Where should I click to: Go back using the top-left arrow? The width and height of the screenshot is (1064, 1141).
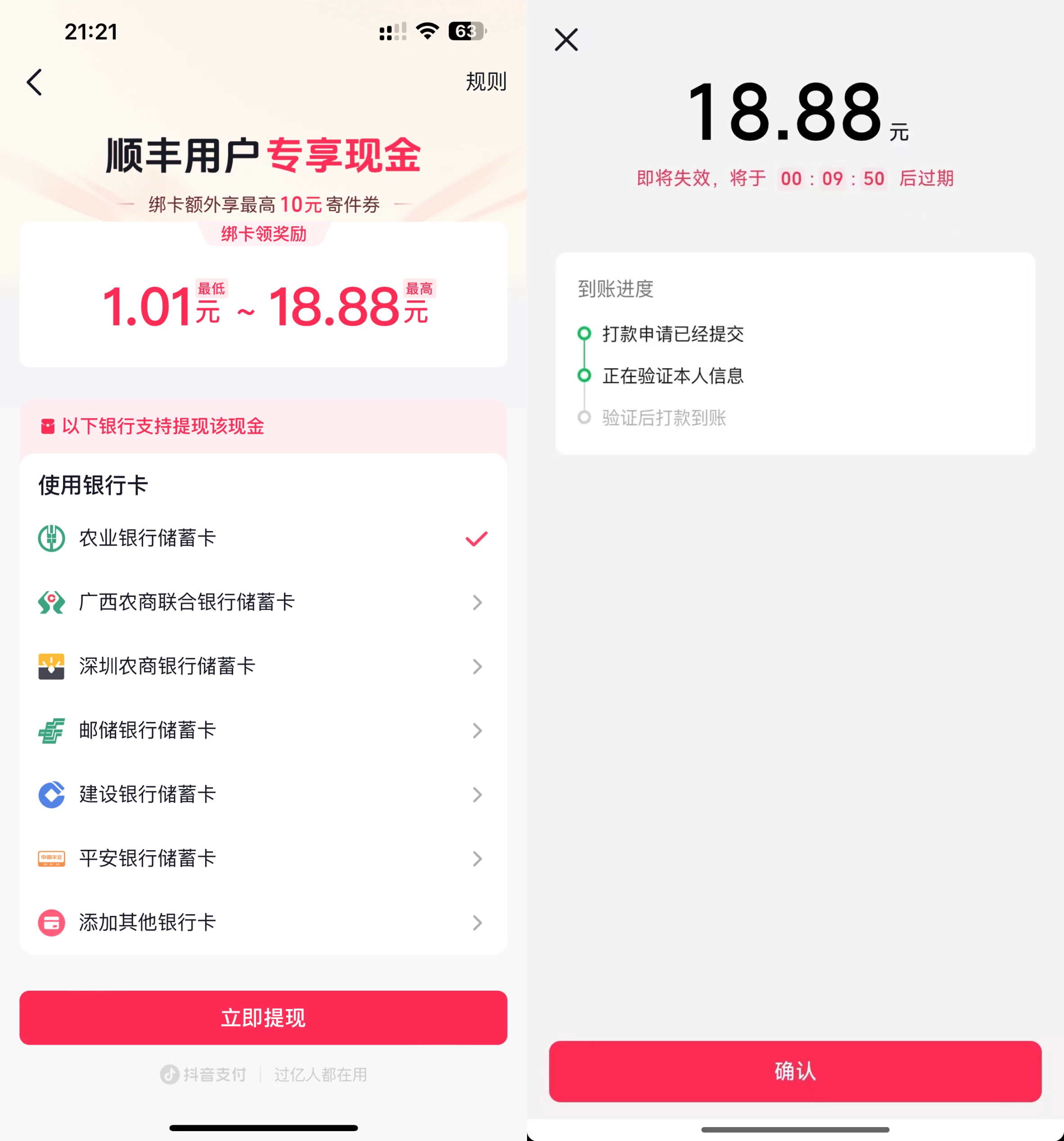[35, 82]
